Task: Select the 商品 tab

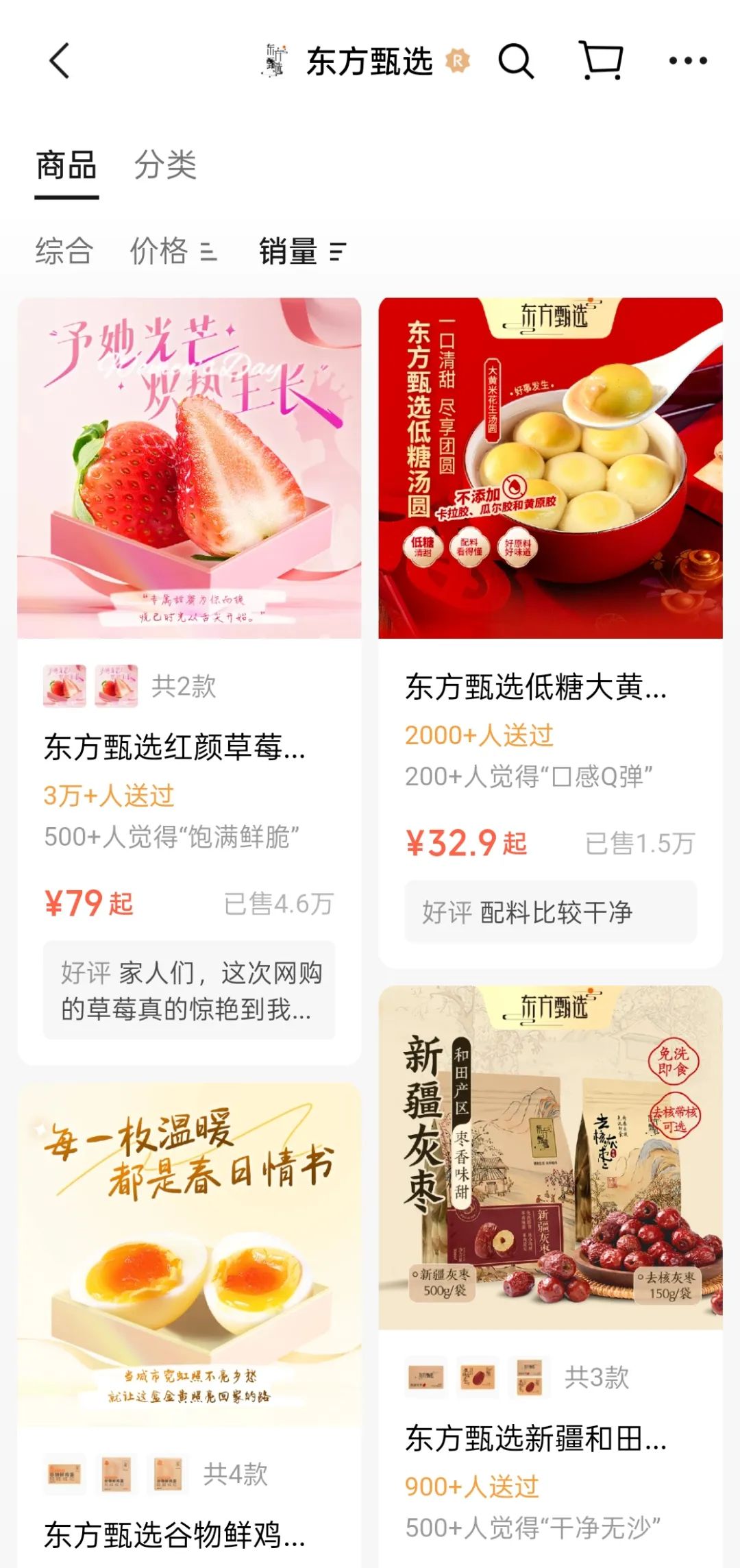Action: coord(66,165)
